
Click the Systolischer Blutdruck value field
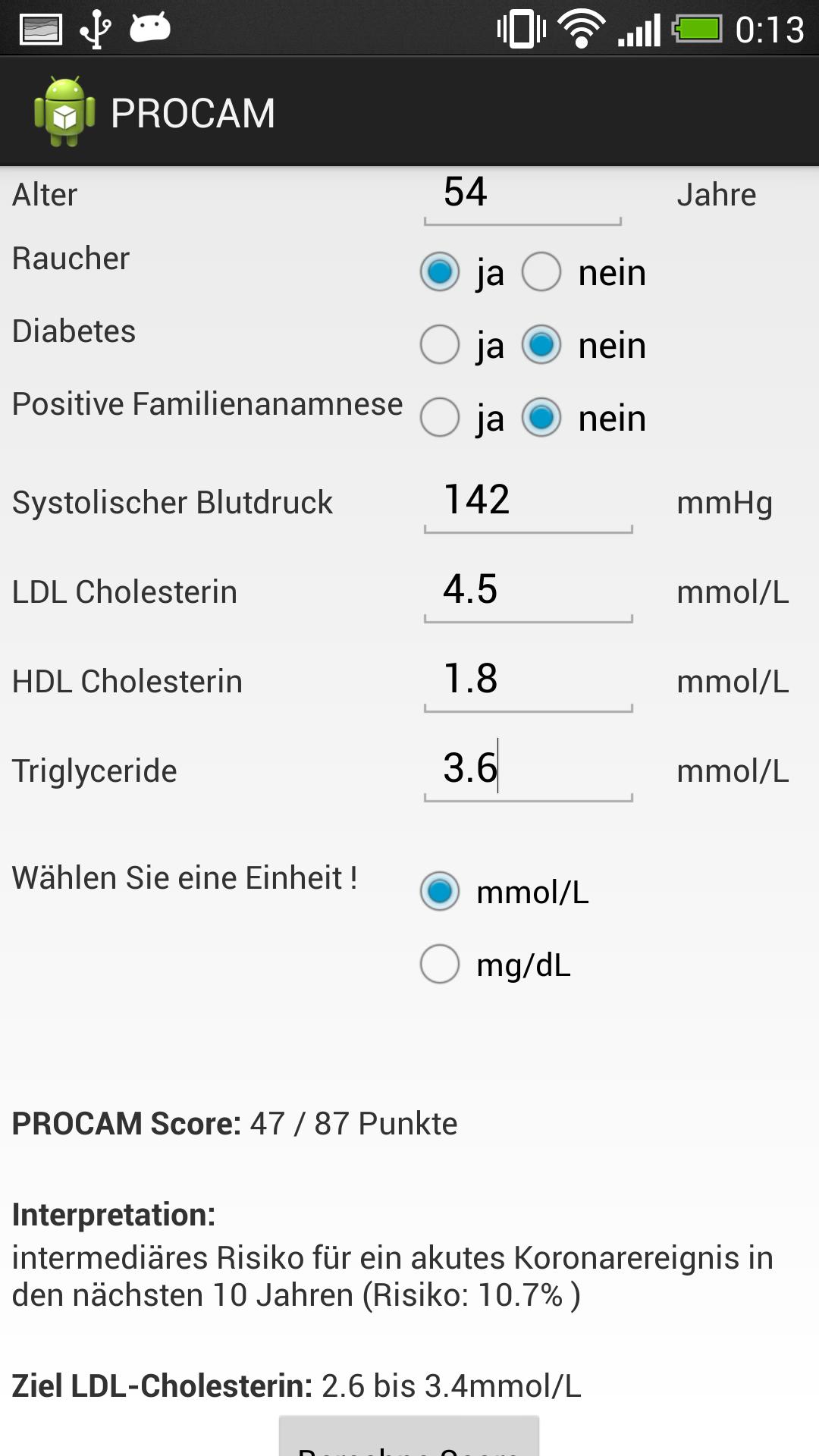click(529, 500)
